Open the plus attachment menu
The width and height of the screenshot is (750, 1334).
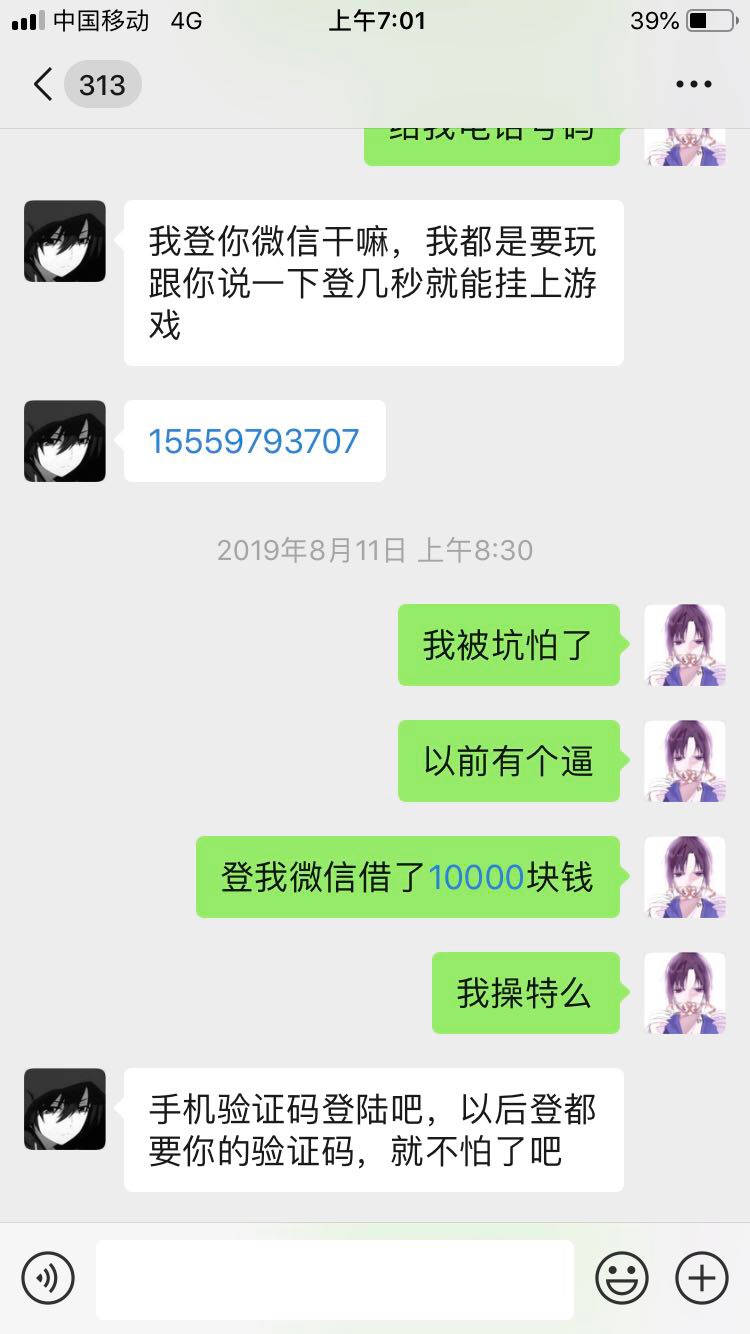(x=702, y=1277)
